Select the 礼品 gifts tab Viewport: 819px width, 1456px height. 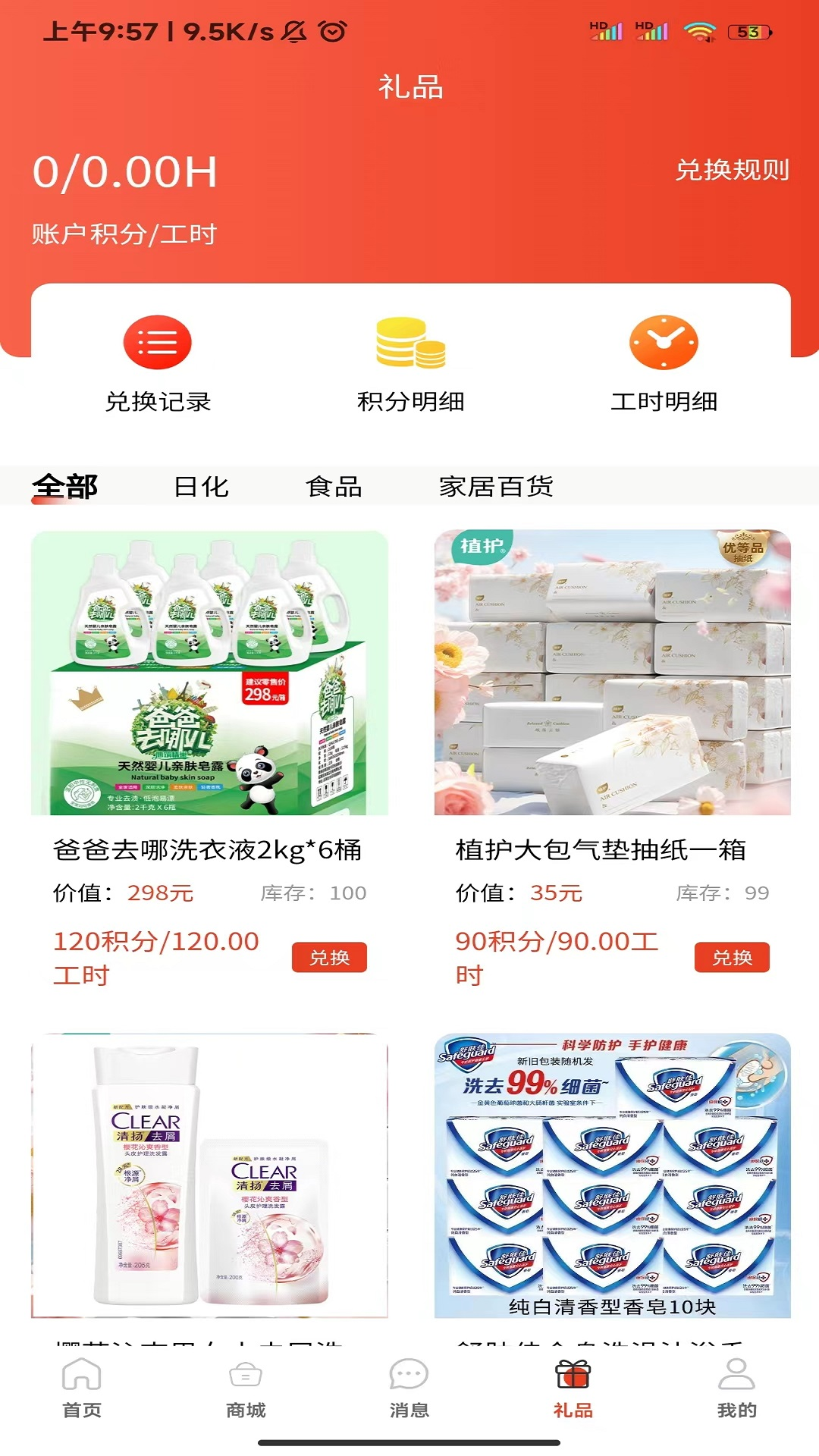point(573,1388)
